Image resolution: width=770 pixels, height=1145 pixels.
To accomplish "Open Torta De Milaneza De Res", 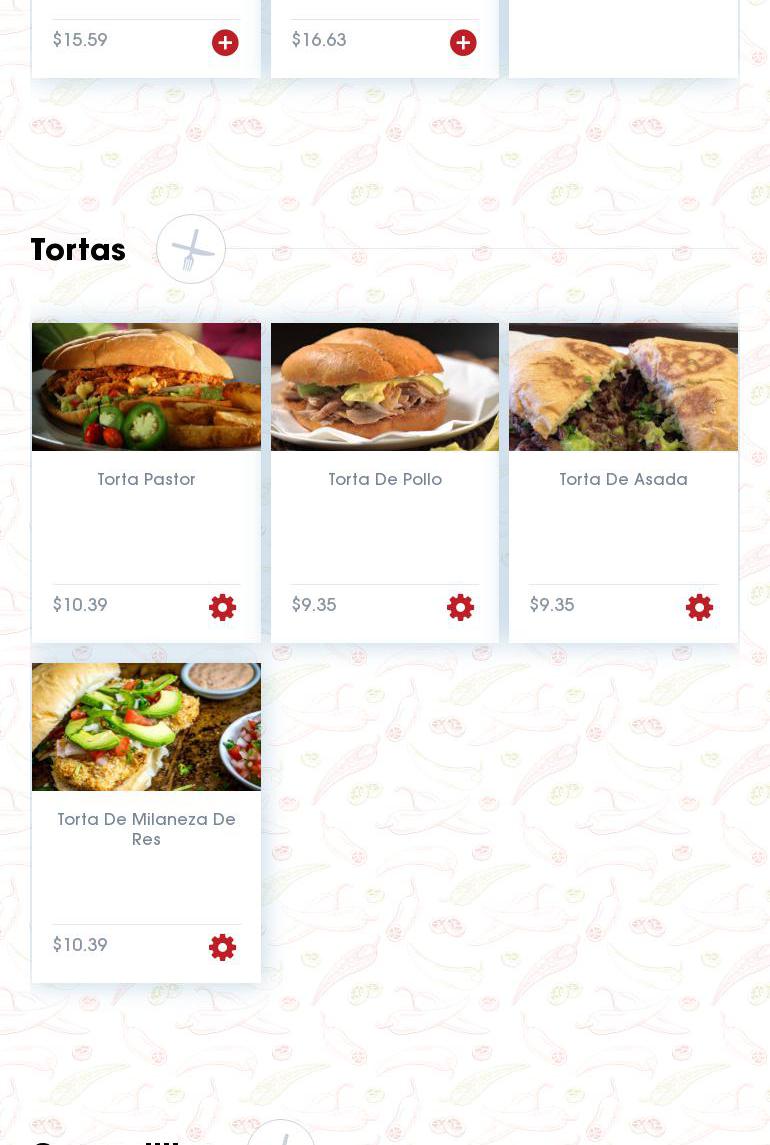I will pos(146,828).
